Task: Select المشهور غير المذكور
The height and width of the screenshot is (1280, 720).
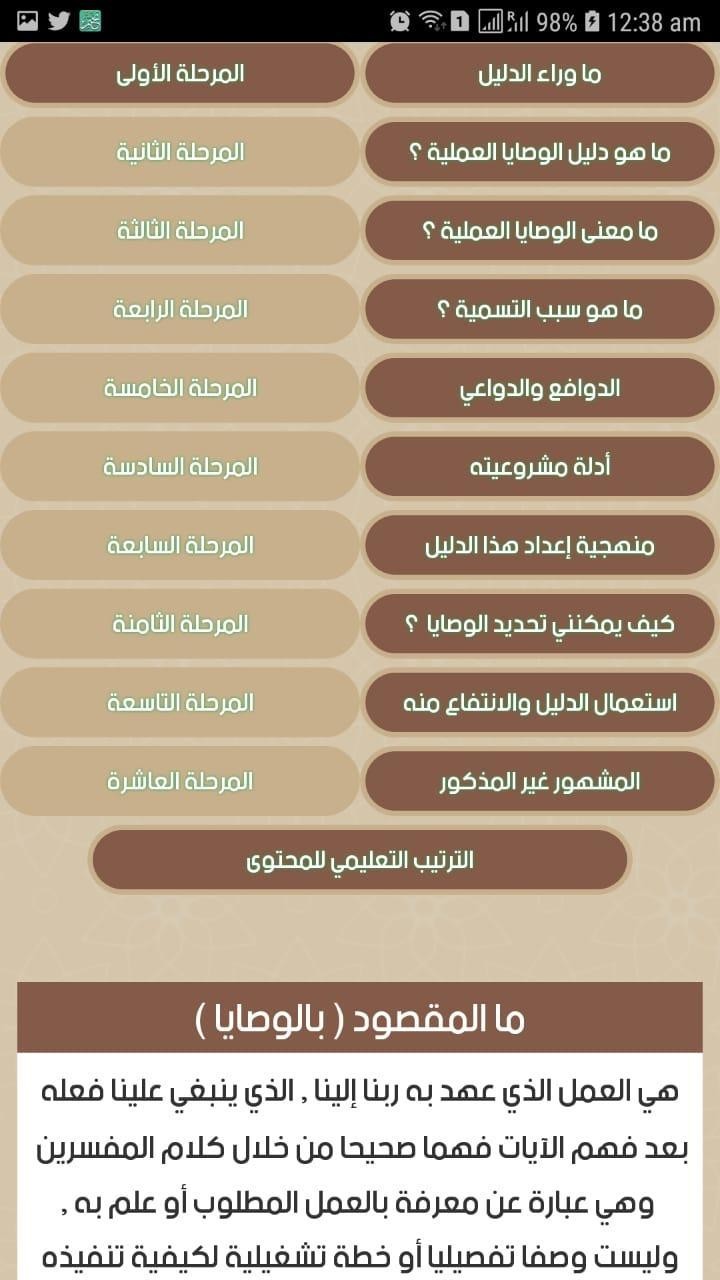Action: pyautogui.click(x=539, y=782)
